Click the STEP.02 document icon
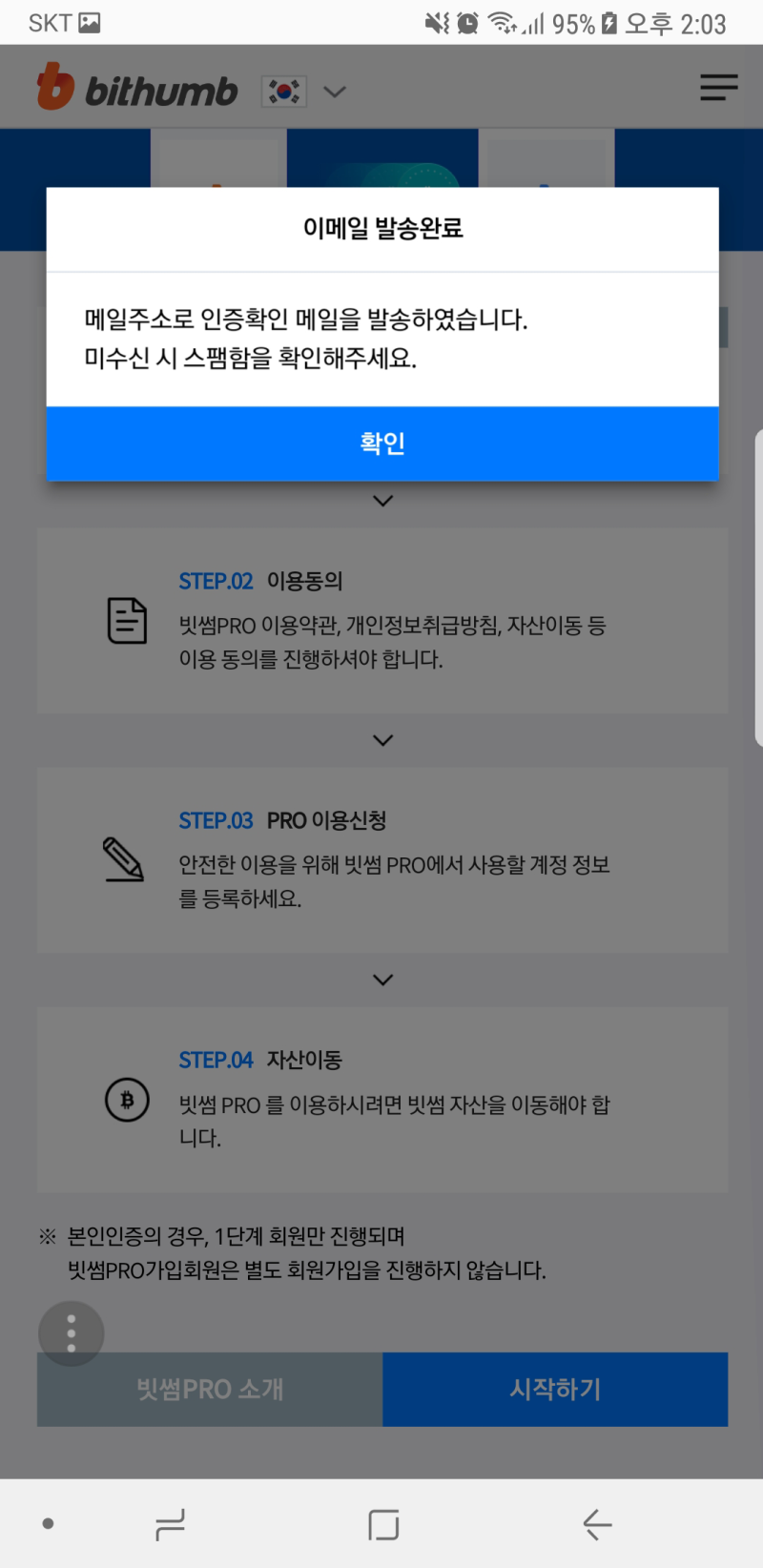The height and width of the screenshot is (1568, 763). 127,621
